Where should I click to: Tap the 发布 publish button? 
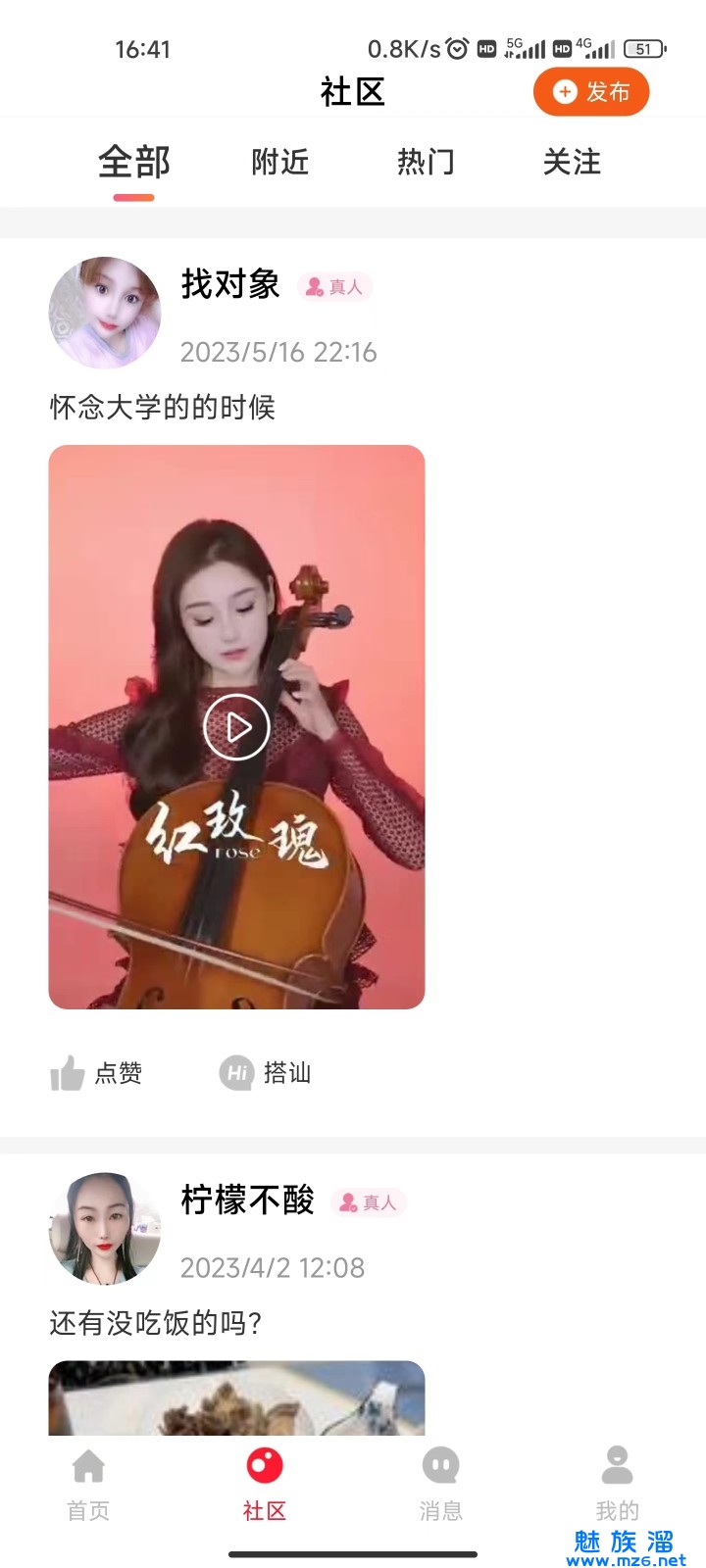[591, 92]
